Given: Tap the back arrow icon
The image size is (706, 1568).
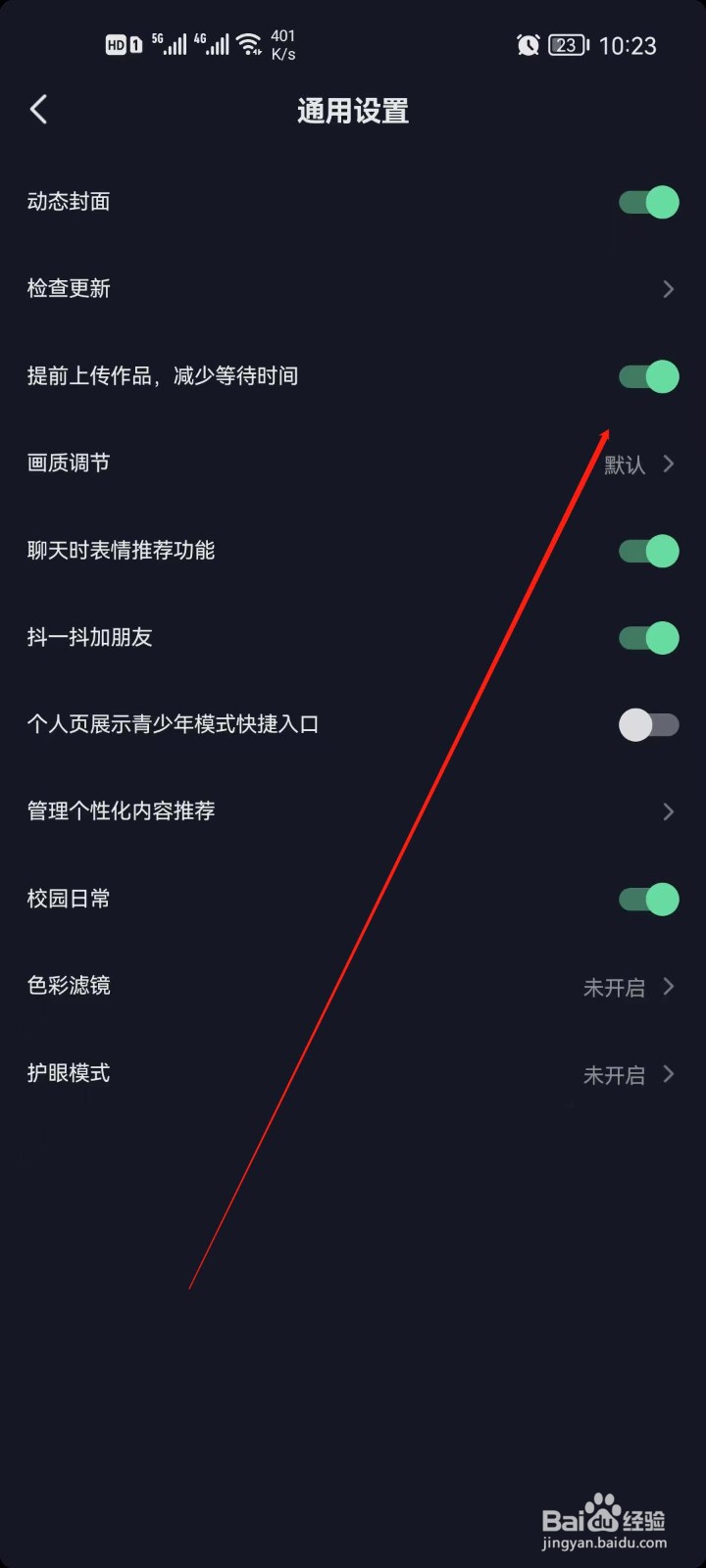Looking at the screenshot, I should click(39, 110).
